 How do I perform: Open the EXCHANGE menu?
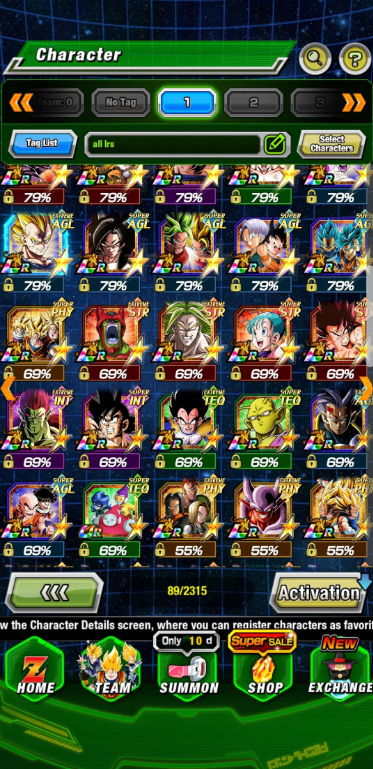click(x=340, y=672)
